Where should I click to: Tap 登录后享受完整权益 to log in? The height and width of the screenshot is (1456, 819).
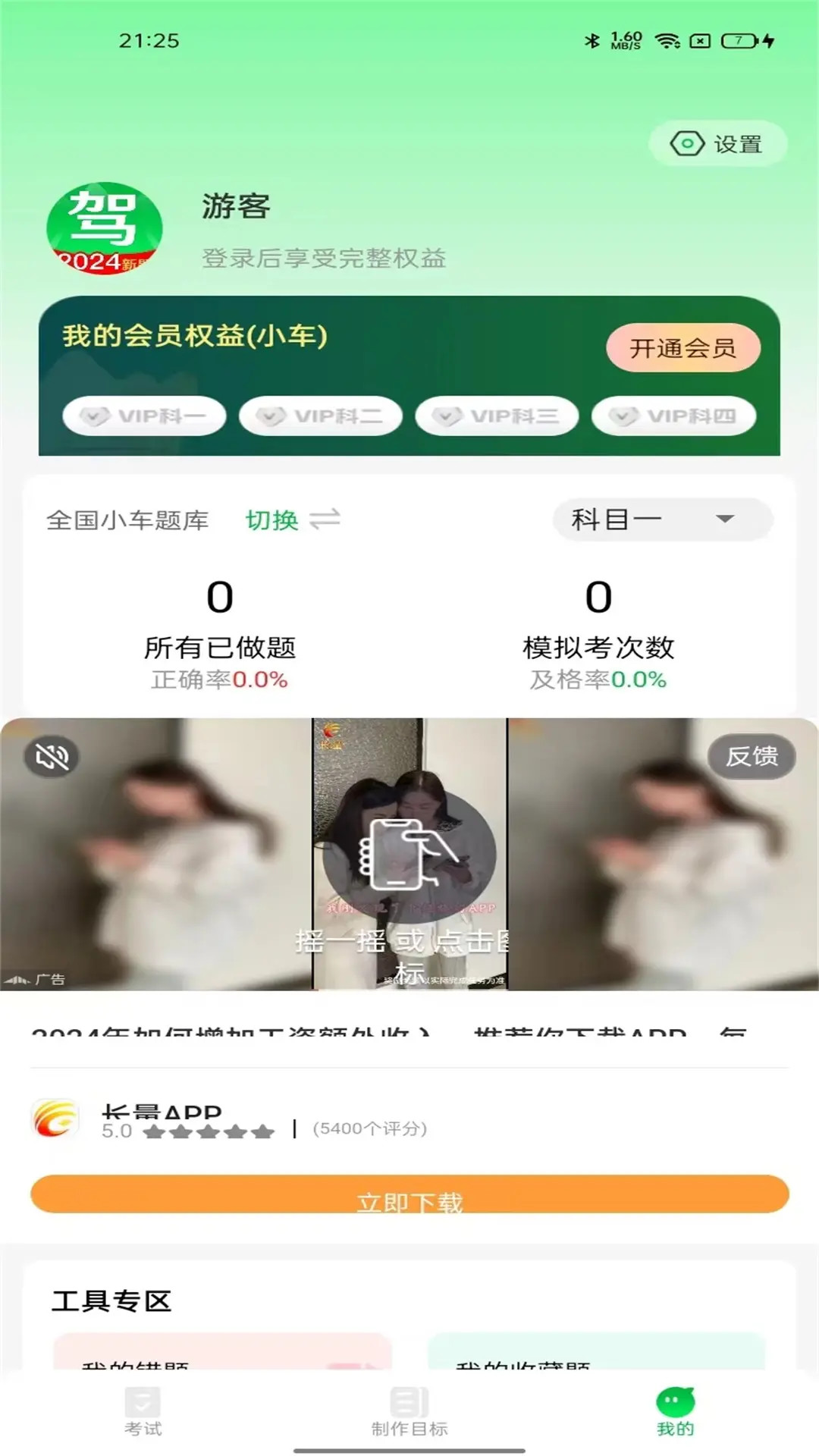(x=325, y=259)
